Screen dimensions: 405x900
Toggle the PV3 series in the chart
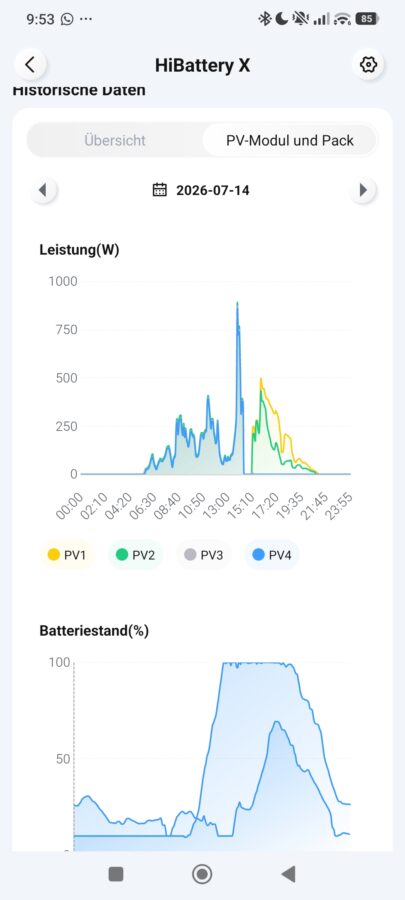pos(203,555)
